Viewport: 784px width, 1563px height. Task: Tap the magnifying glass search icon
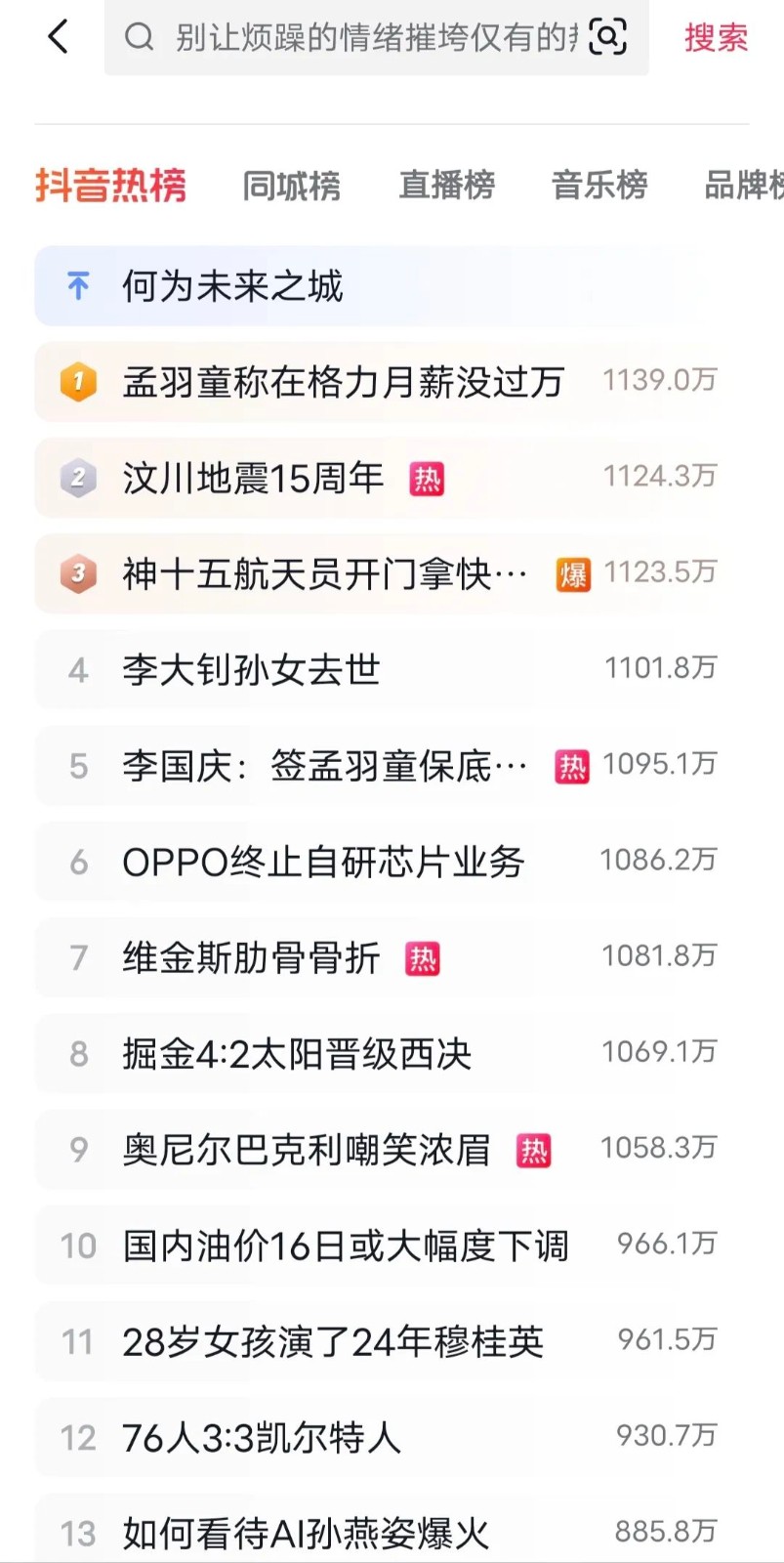tap(140, 37)
